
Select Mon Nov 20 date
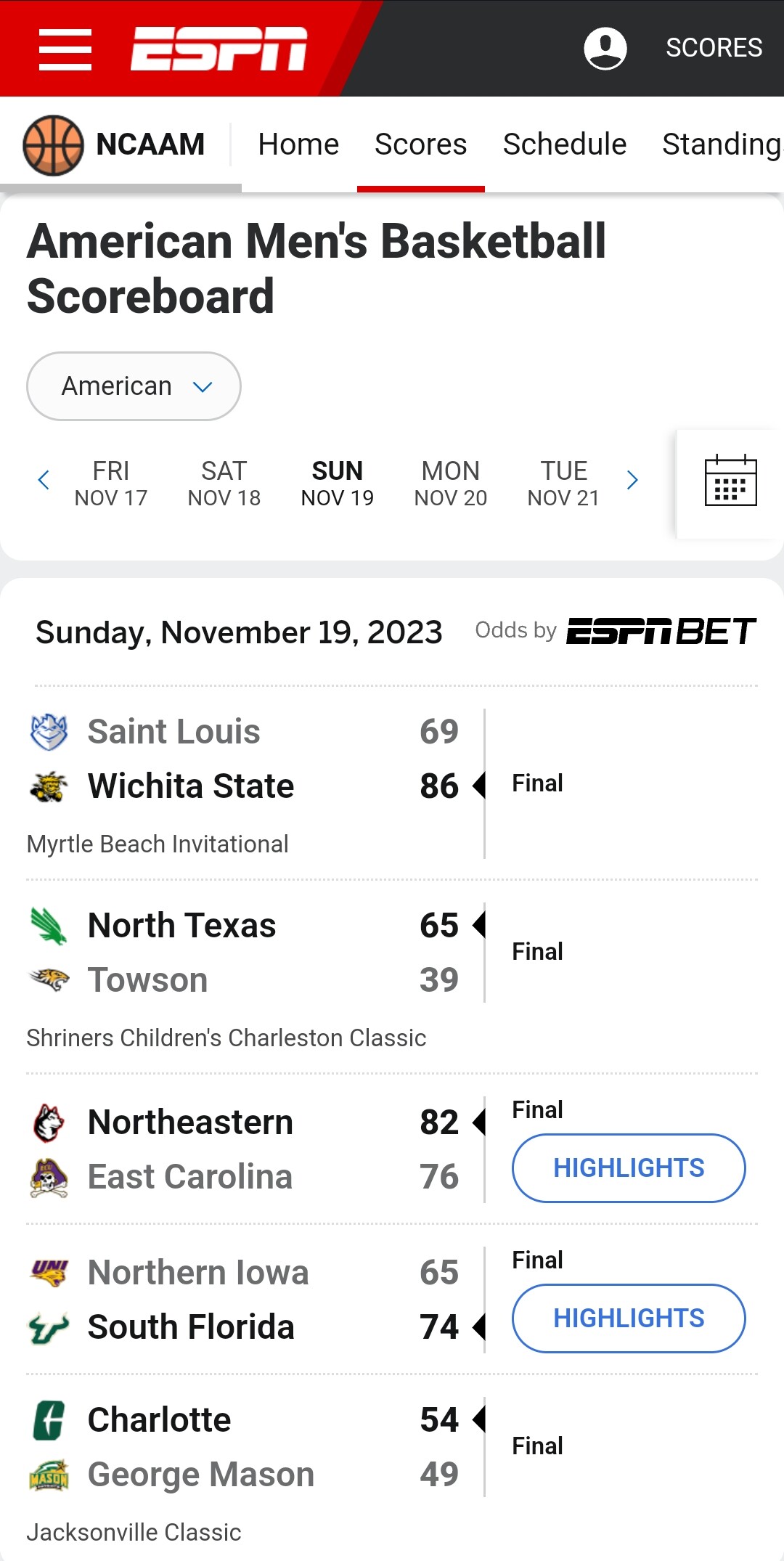tap(451, 484)
